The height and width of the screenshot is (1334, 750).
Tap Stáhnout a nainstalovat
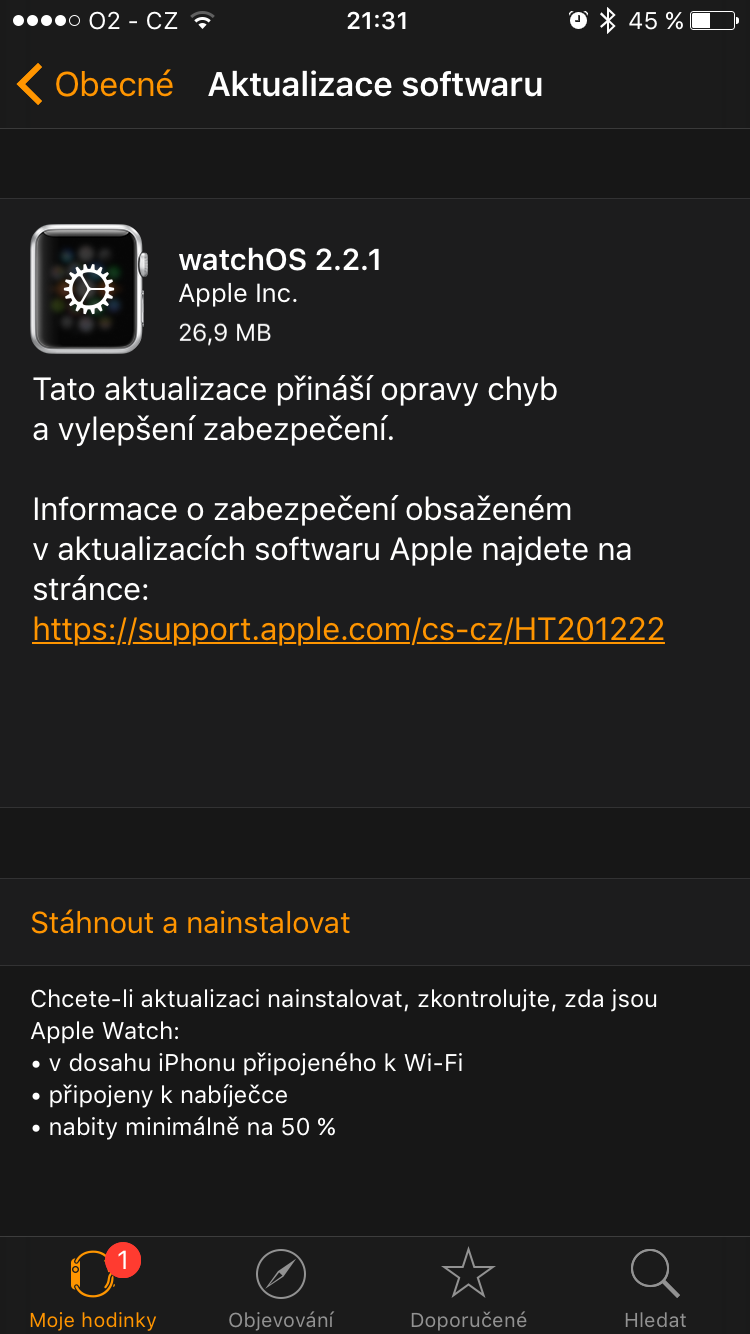pyautogui.click(x=190, y=922)
